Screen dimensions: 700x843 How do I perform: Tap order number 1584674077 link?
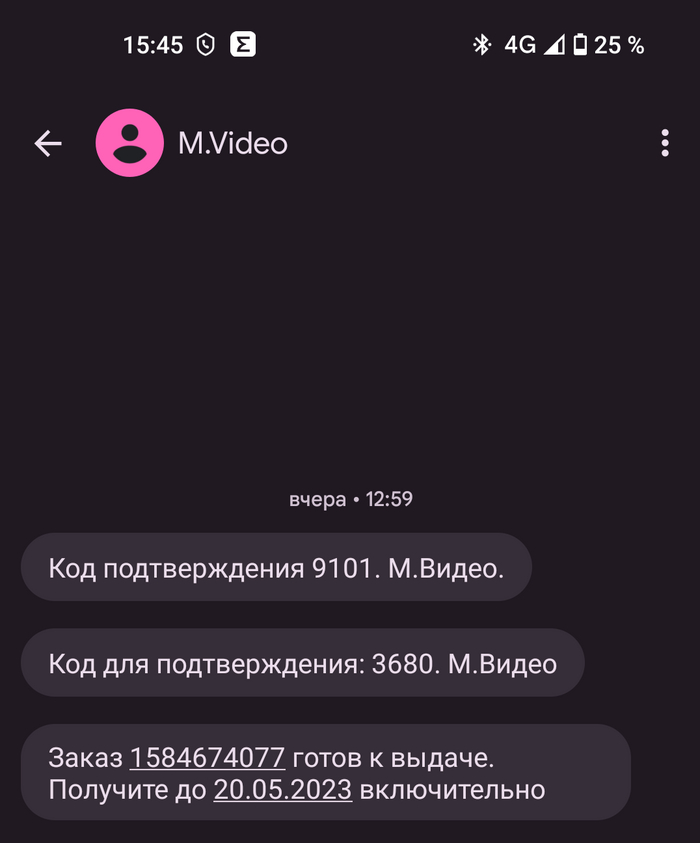point(207,756)
